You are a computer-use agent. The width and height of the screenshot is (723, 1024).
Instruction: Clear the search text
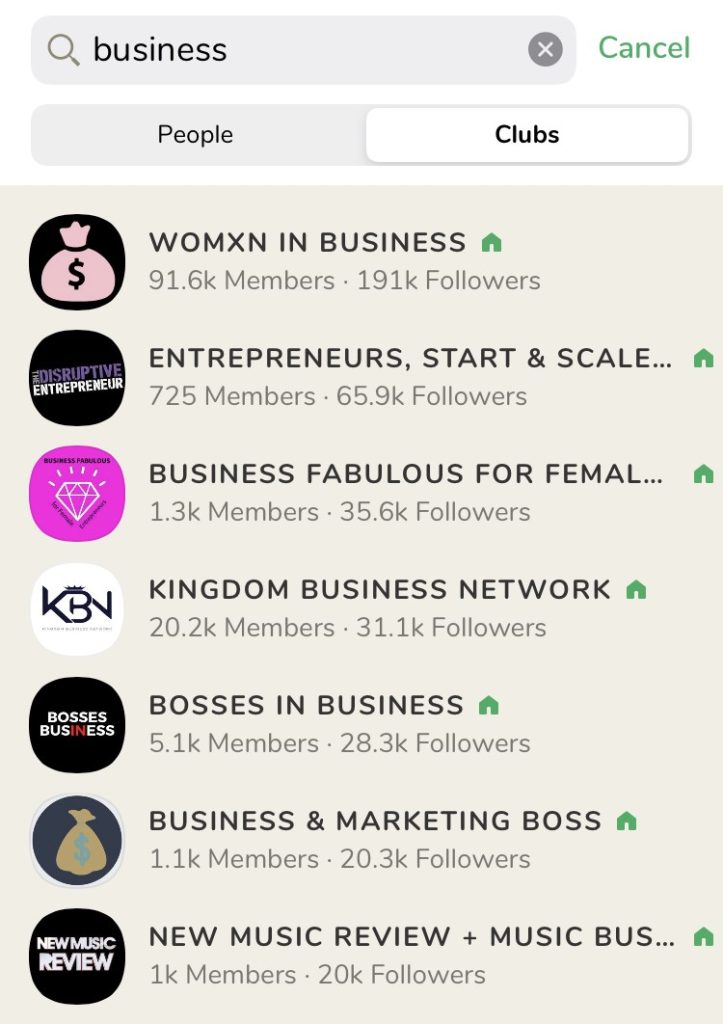pyautogui.click(x=545, y=49)
